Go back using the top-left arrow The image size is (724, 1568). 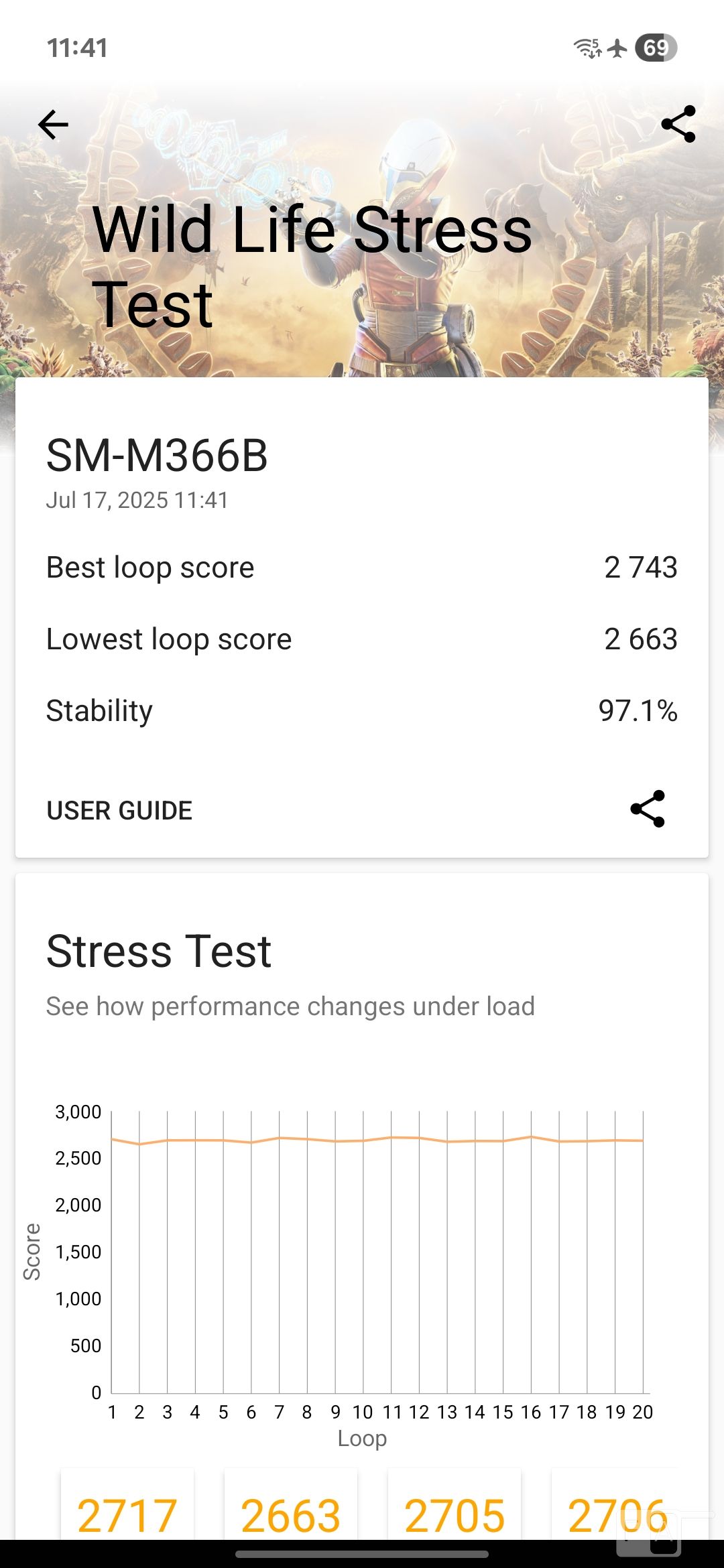click(53, 125)
